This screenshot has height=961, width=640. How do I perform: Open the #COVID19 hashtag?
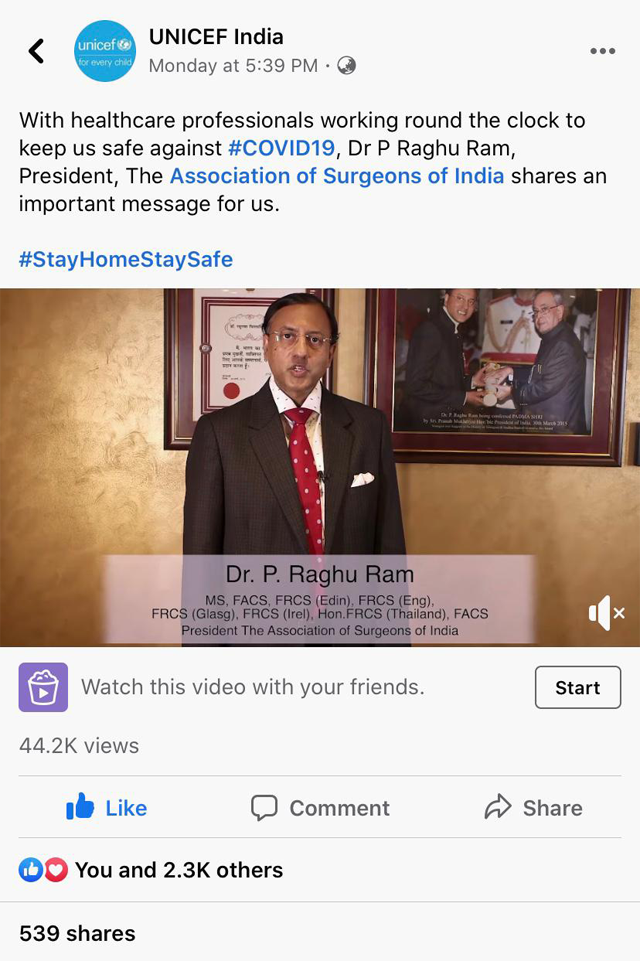point(281,148)
